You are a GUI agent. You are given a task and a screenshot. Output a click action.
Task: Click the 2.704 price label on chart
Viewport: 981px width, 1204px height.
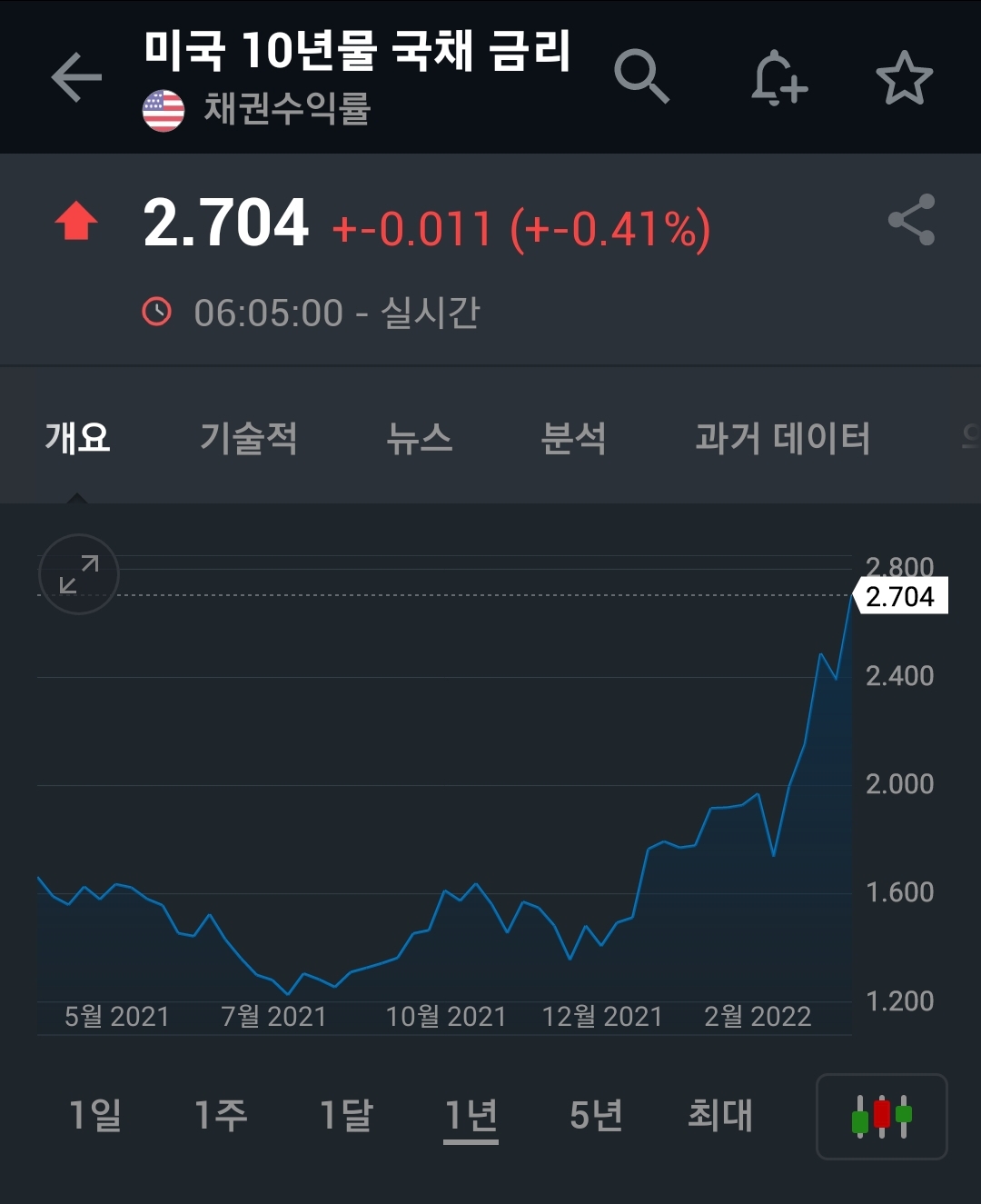[x=901, y=597]
